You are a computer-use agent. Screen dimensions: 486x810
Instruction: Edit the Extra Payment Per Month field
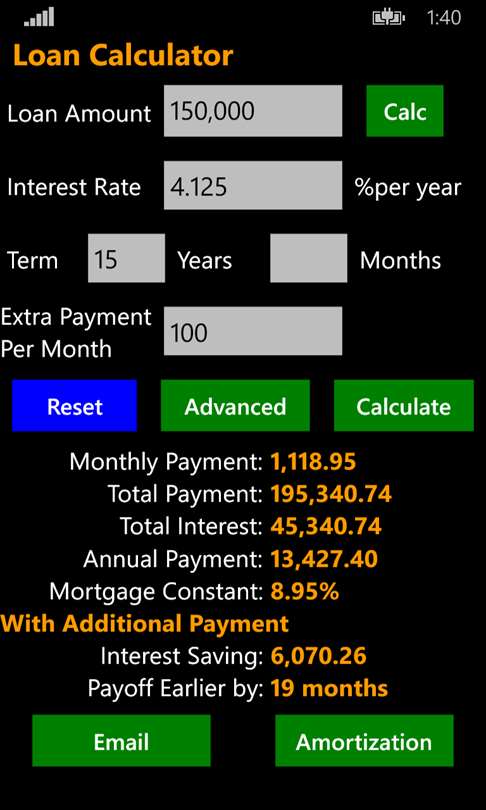click(253, 331)
